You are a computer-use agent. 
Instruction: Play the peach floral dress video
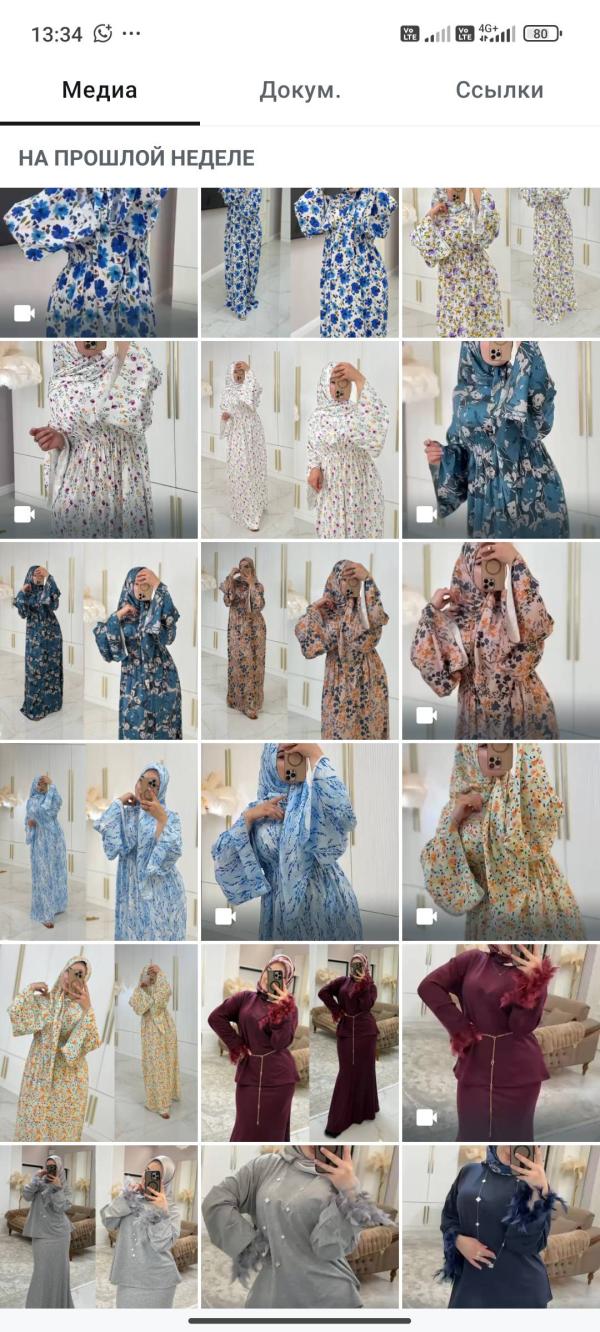coord(501,640)
